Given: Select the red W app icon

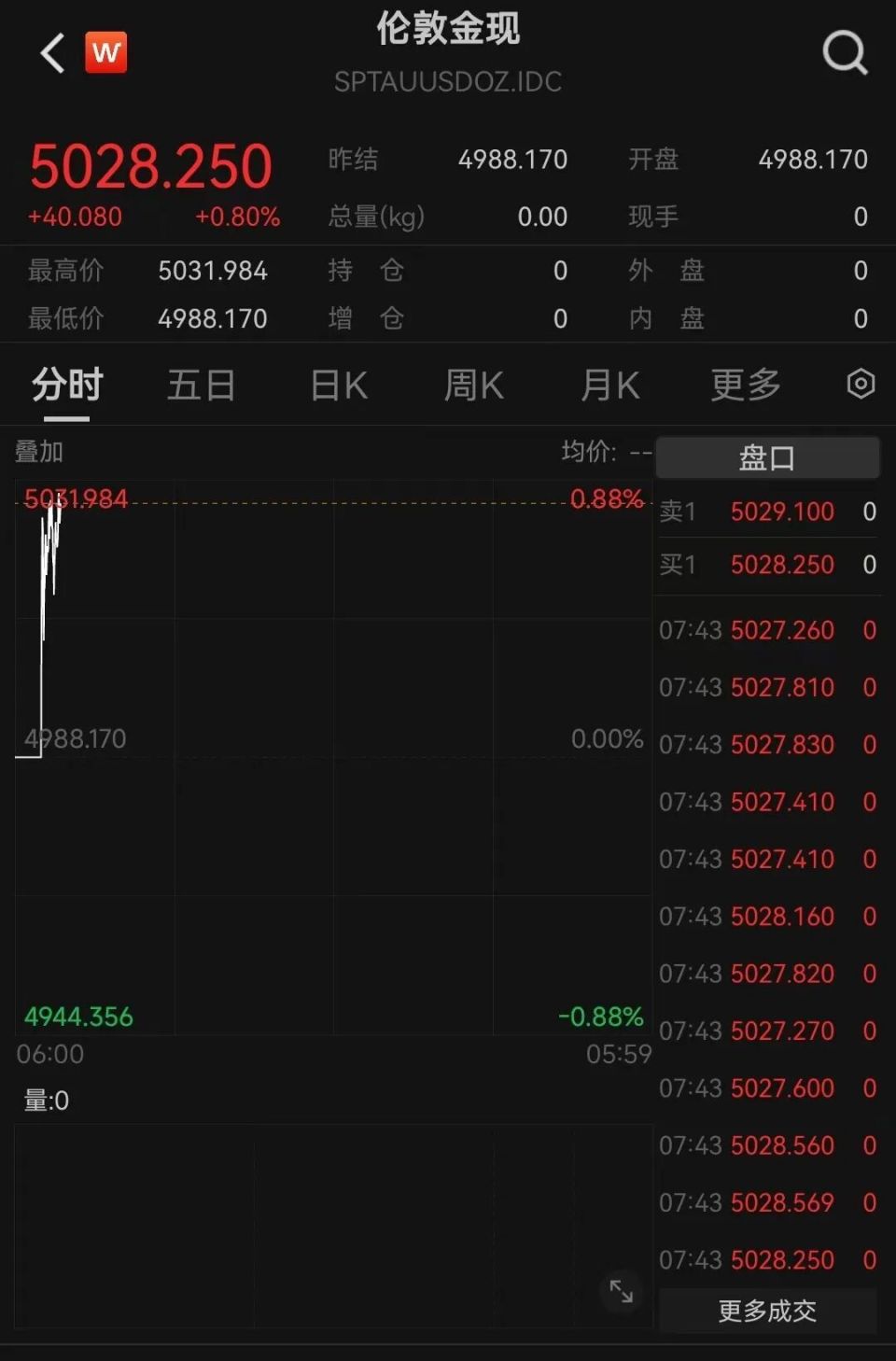Looking at the screenshot, I should (105, 53).
